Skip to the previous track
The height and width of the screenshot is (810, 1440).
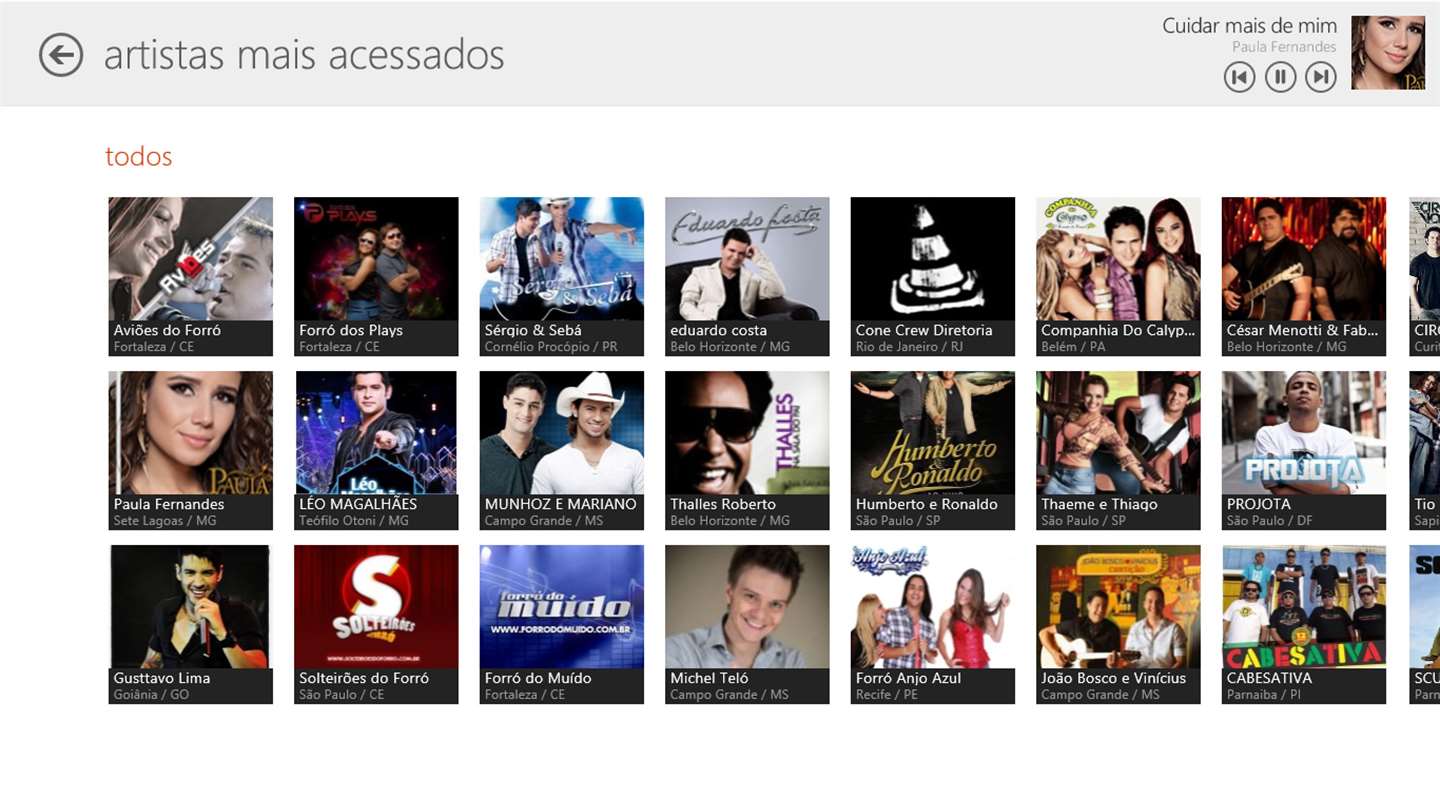[x=1239, y=77]
